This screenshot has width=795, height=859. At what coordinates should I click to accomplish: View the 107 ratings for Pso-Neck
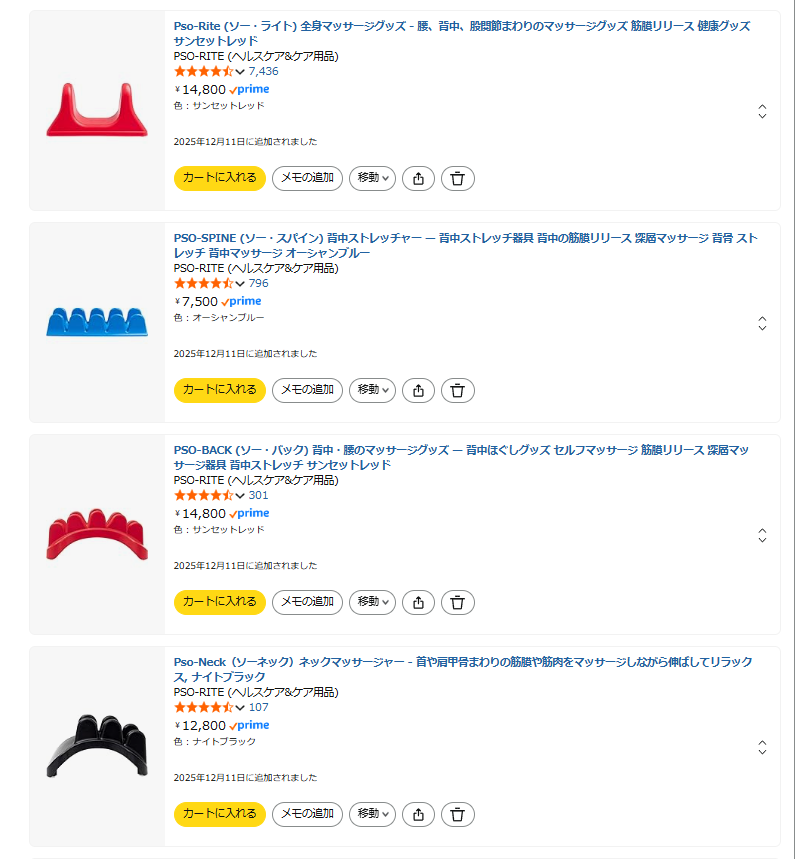258,707
